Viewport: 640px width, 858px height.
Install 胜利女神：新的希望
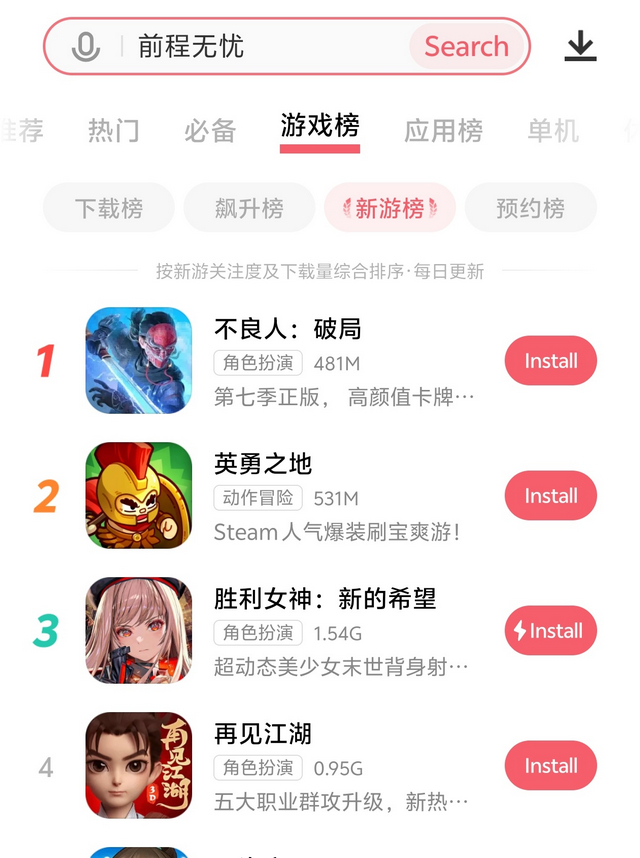click(550, 631)
